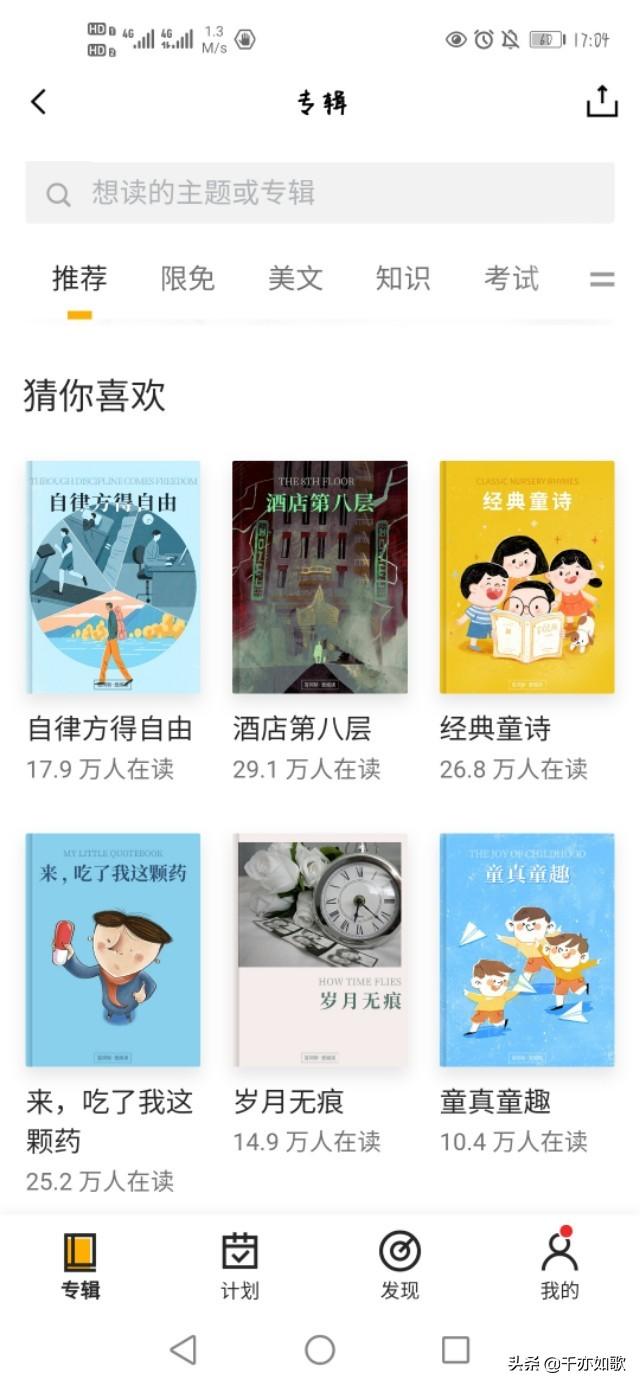Image resolution: width=640 pixels, height=1386 pixels.
Task: Switch to the 计划 bottom tab
Action: [240, 1266]
